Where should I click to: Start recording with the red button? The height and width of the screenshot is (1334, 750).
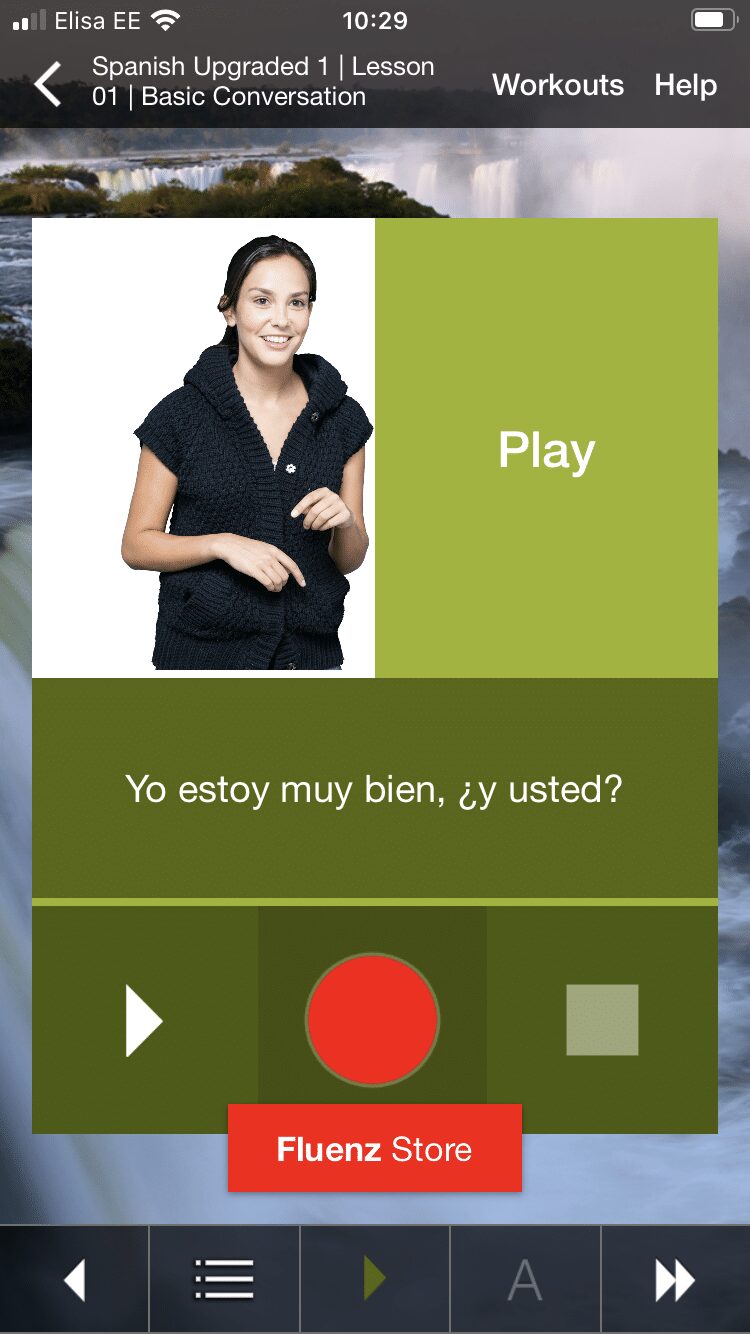372,1020
